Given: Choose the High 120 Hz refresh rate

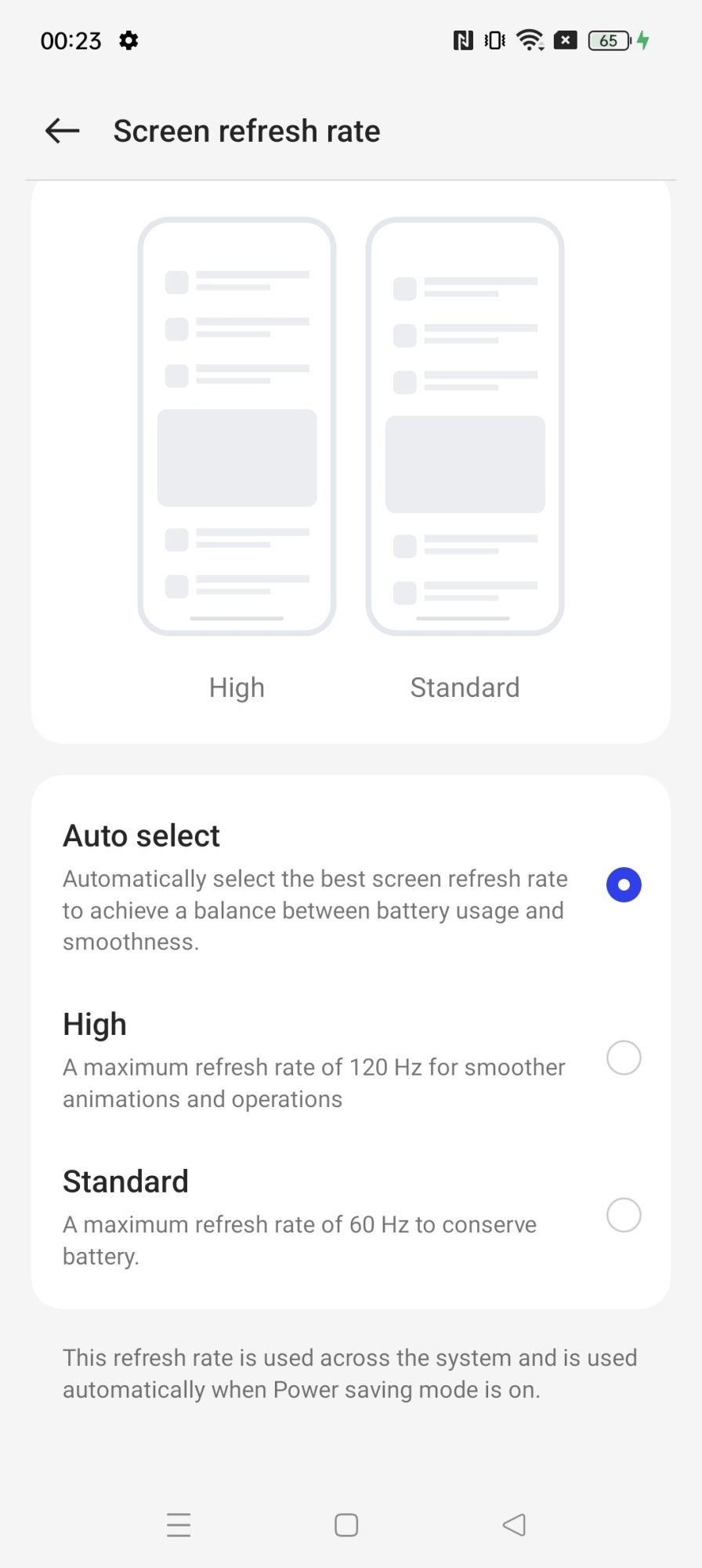Looking at the screenshot, I should coord(351,1058).
